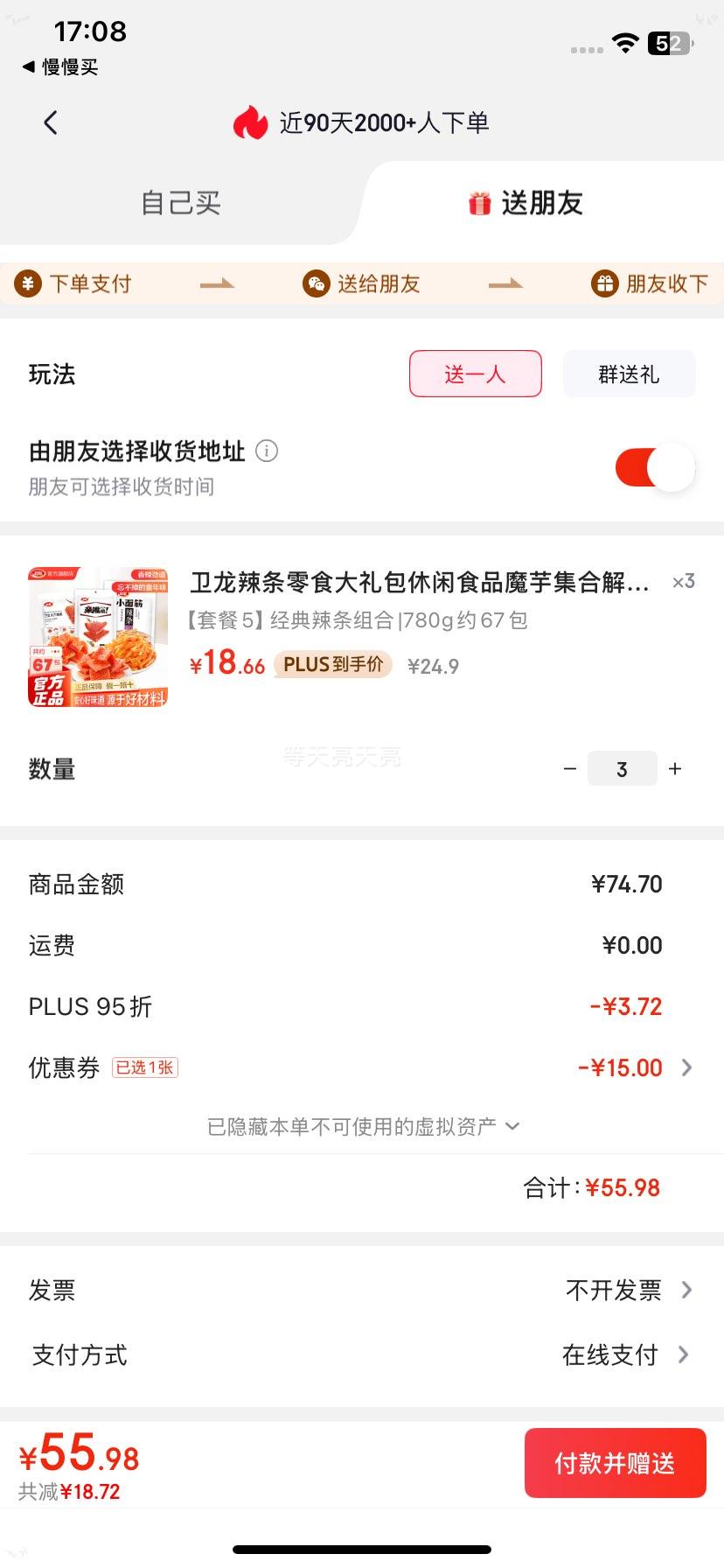Click the coin icon beside 下单支付
724x1568 pixels.
point(28,283)
